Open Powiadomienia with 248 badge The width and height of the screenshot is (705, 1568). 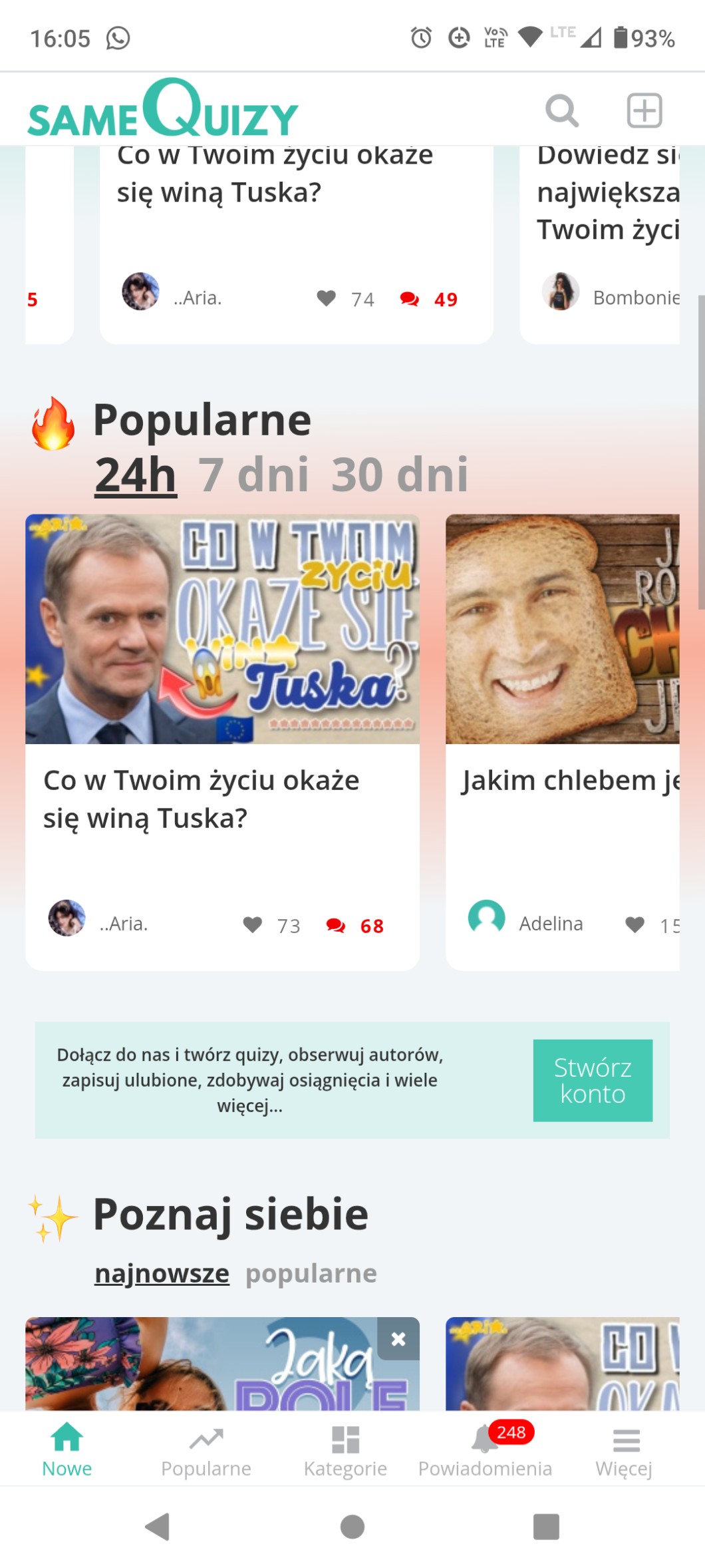(x=485, y=1451)
